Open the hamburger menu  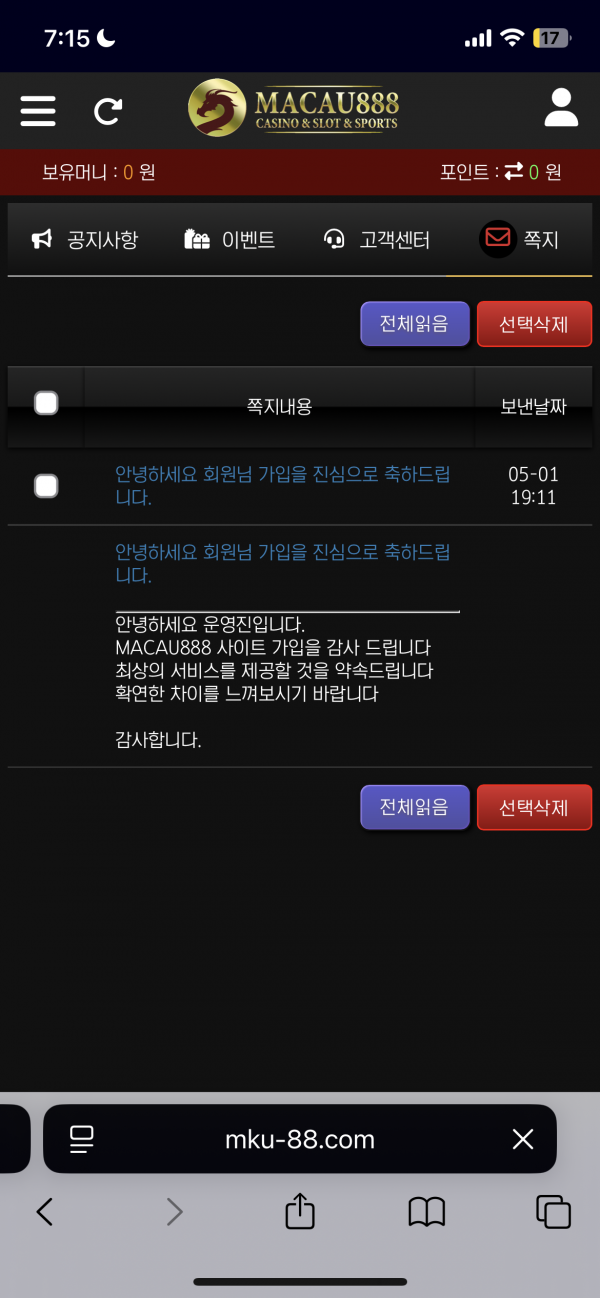click(x=38, y=110)
